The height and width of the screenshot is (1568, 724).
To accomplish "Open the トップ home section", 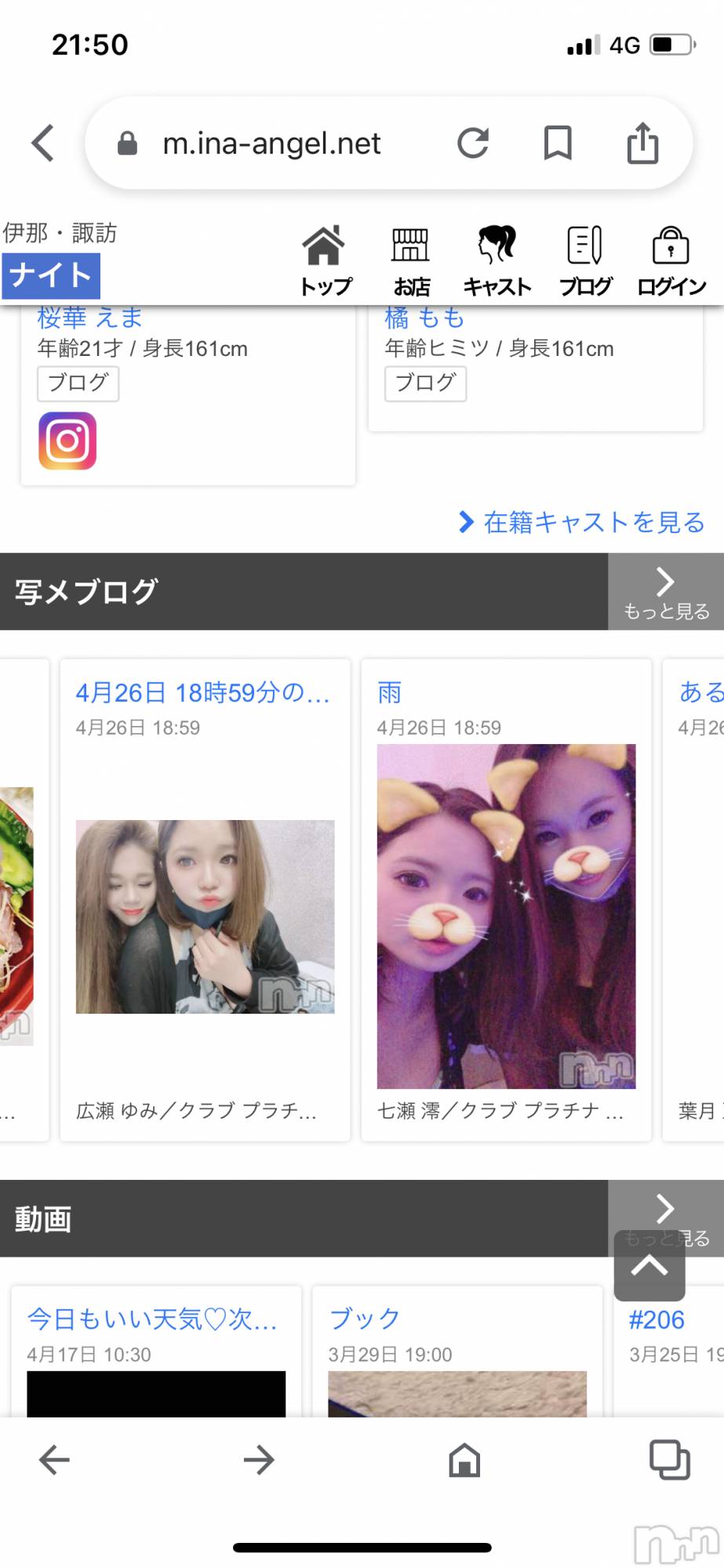I will click(325, 260).
